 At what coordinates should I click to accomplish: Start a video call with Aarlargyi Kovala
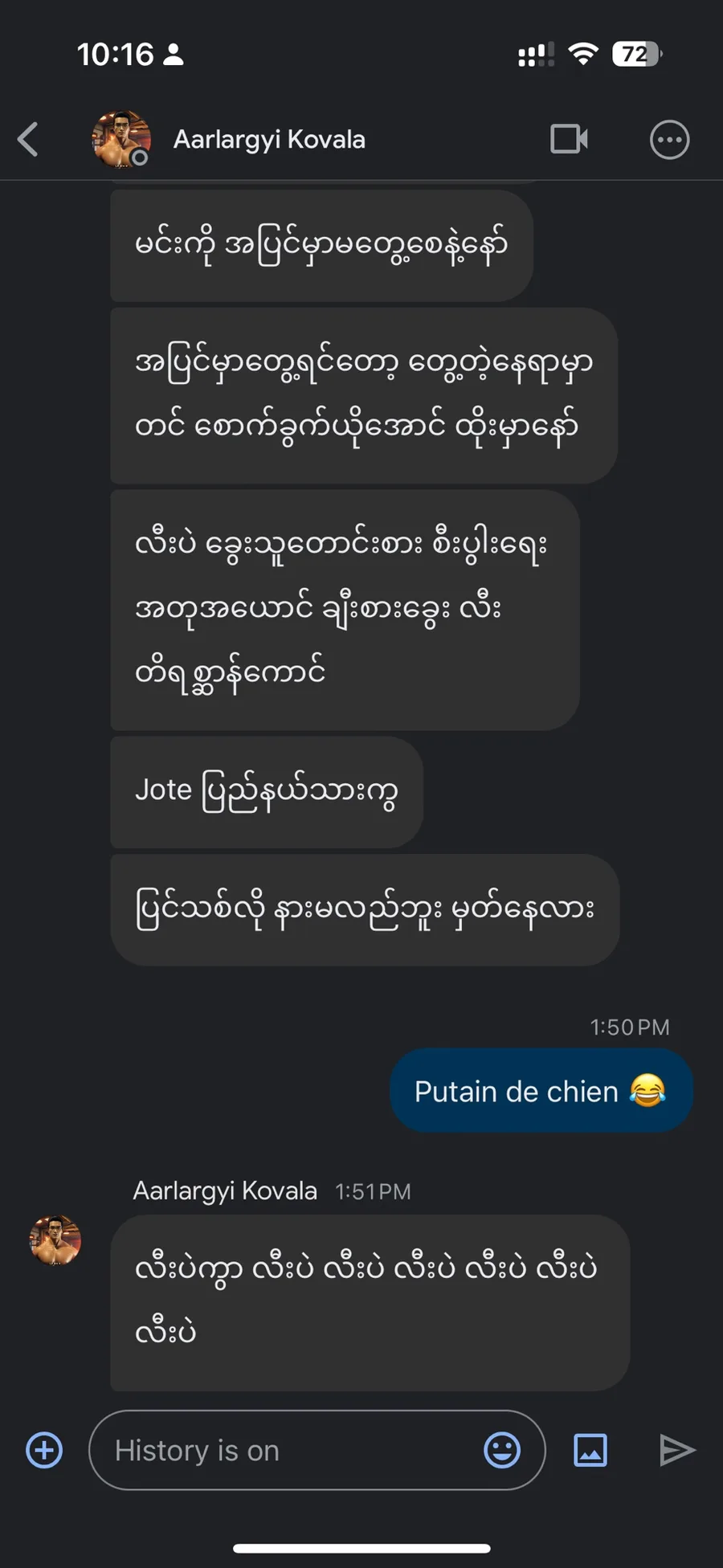pyautogui.click(x=569, y=140)
